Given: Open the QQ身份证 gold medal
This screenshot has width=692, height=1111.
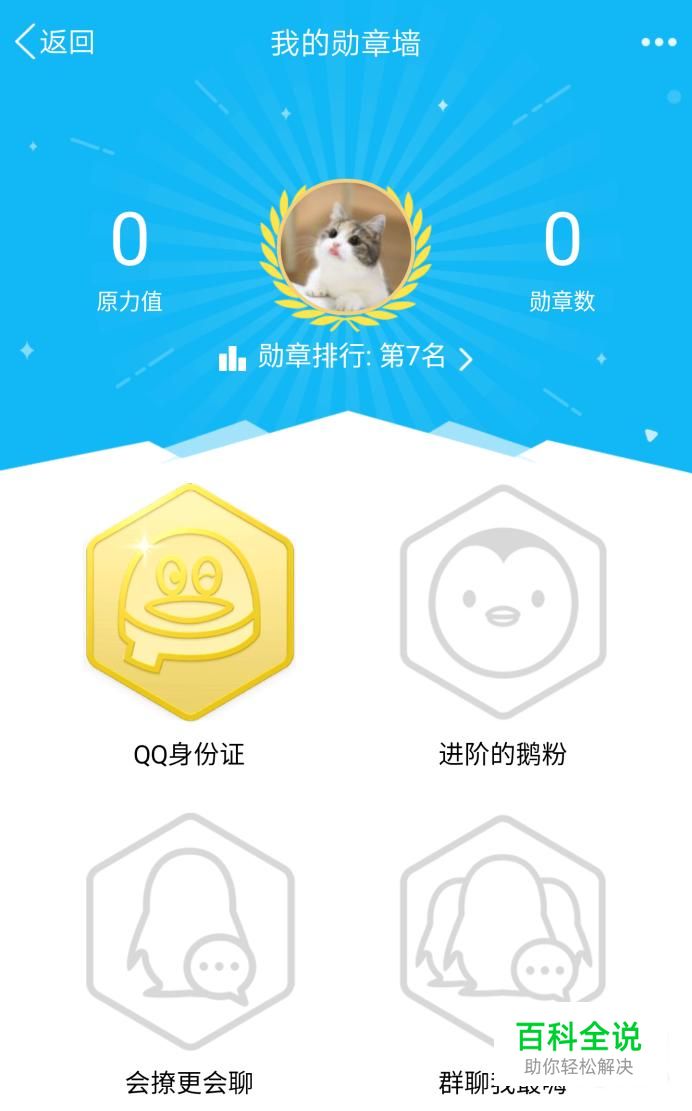Looking at the screenshot, I should [189, 602].
